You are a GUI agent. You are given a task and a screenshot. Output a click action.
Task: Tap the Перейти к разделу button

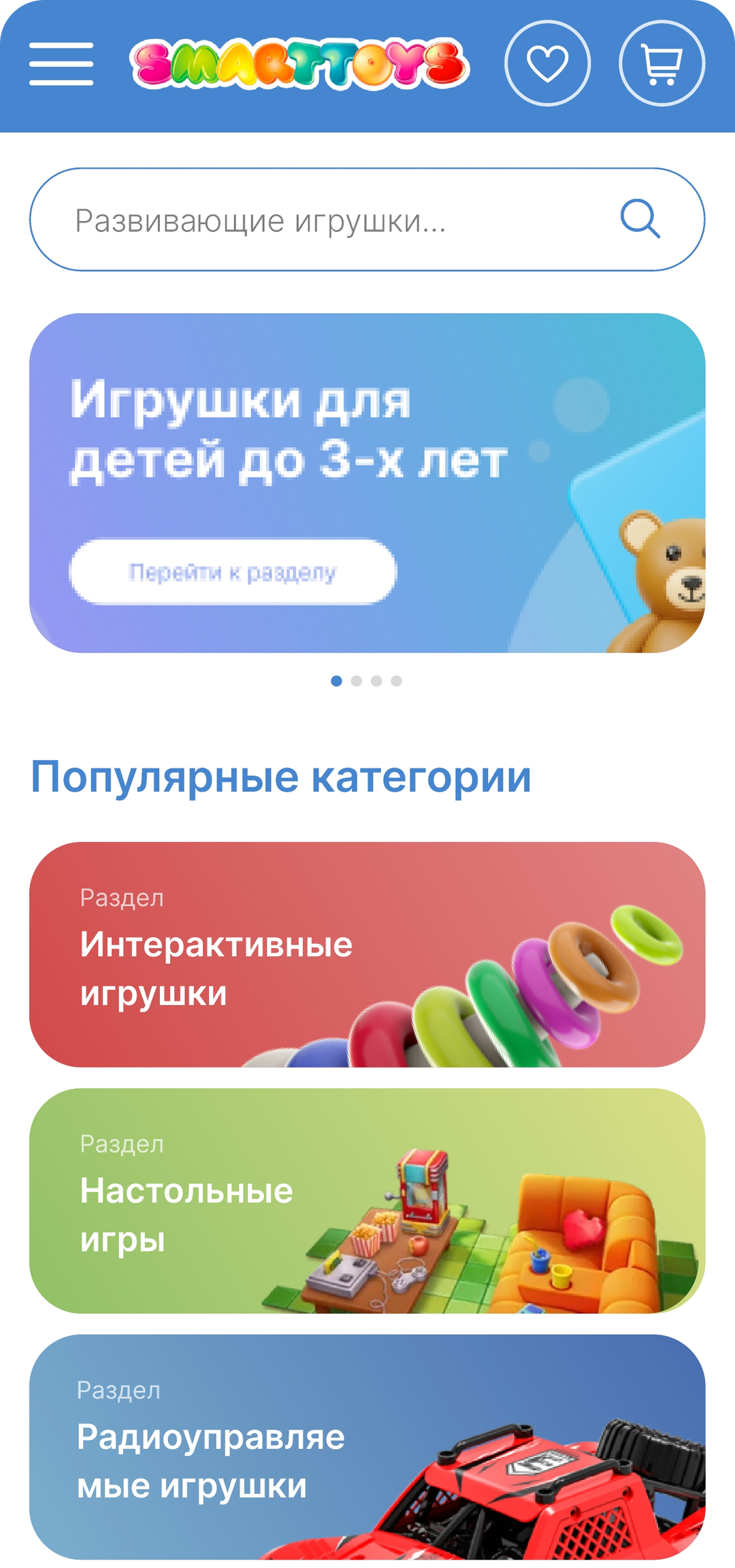(233, 572)
